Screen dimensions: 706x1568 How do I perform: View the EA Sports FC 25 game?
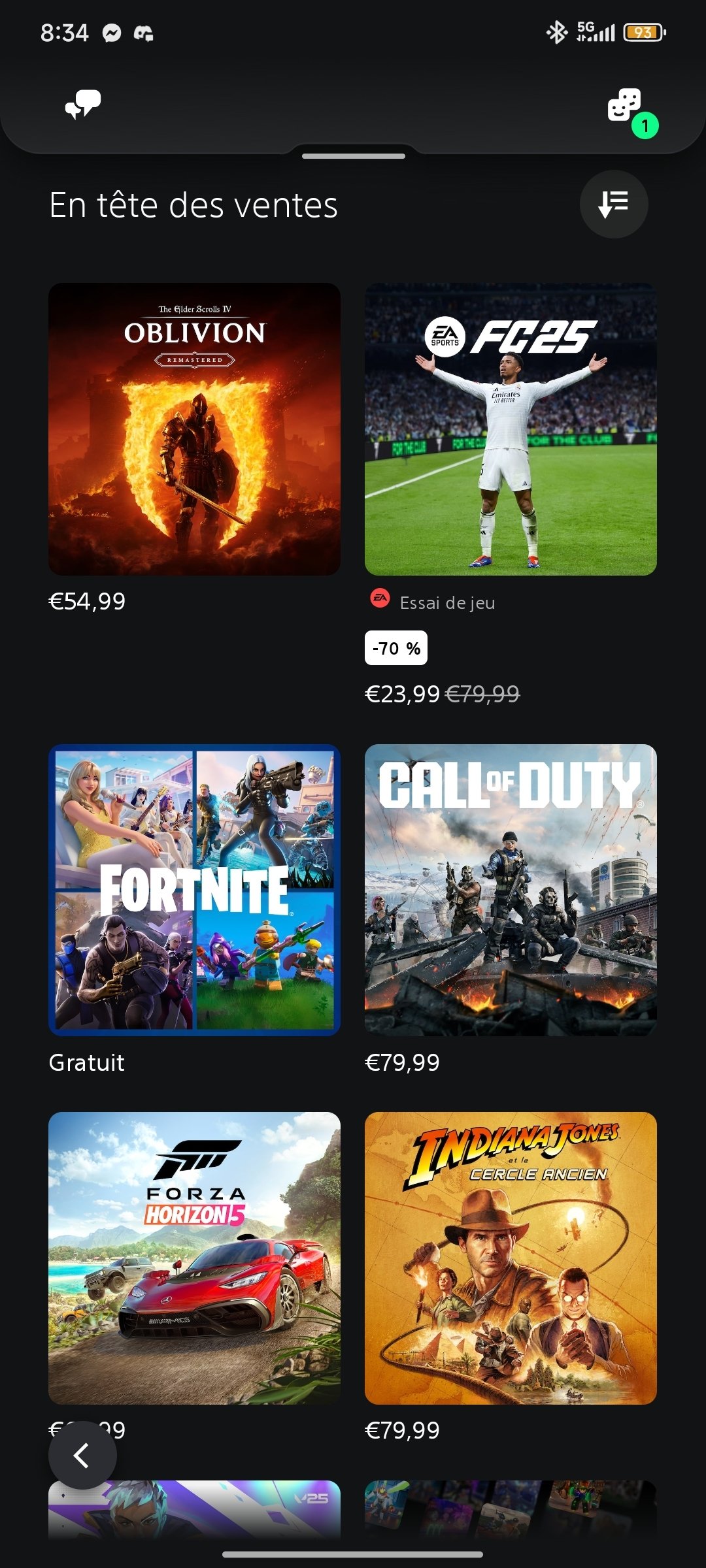click(x=511, y=429)
